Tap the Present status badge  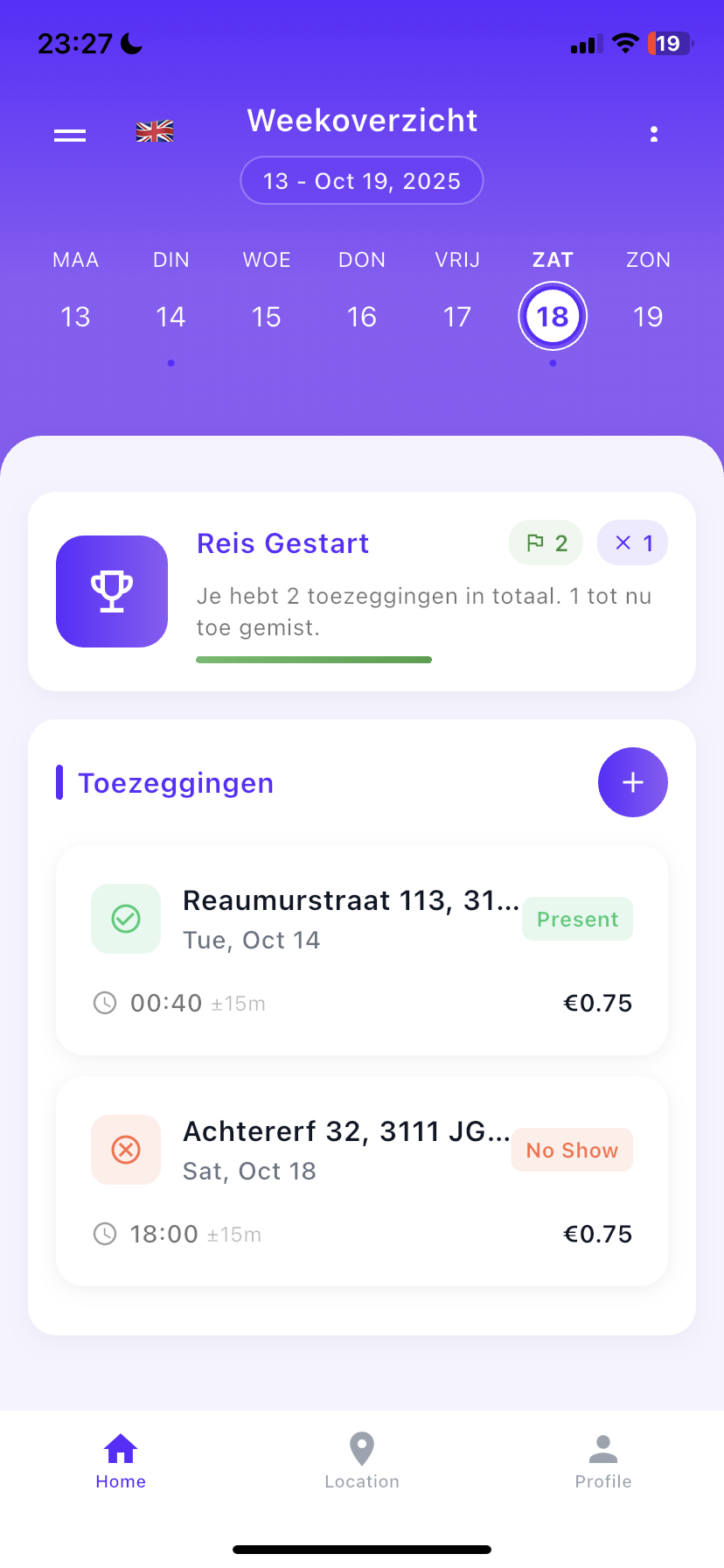point(577,919)
